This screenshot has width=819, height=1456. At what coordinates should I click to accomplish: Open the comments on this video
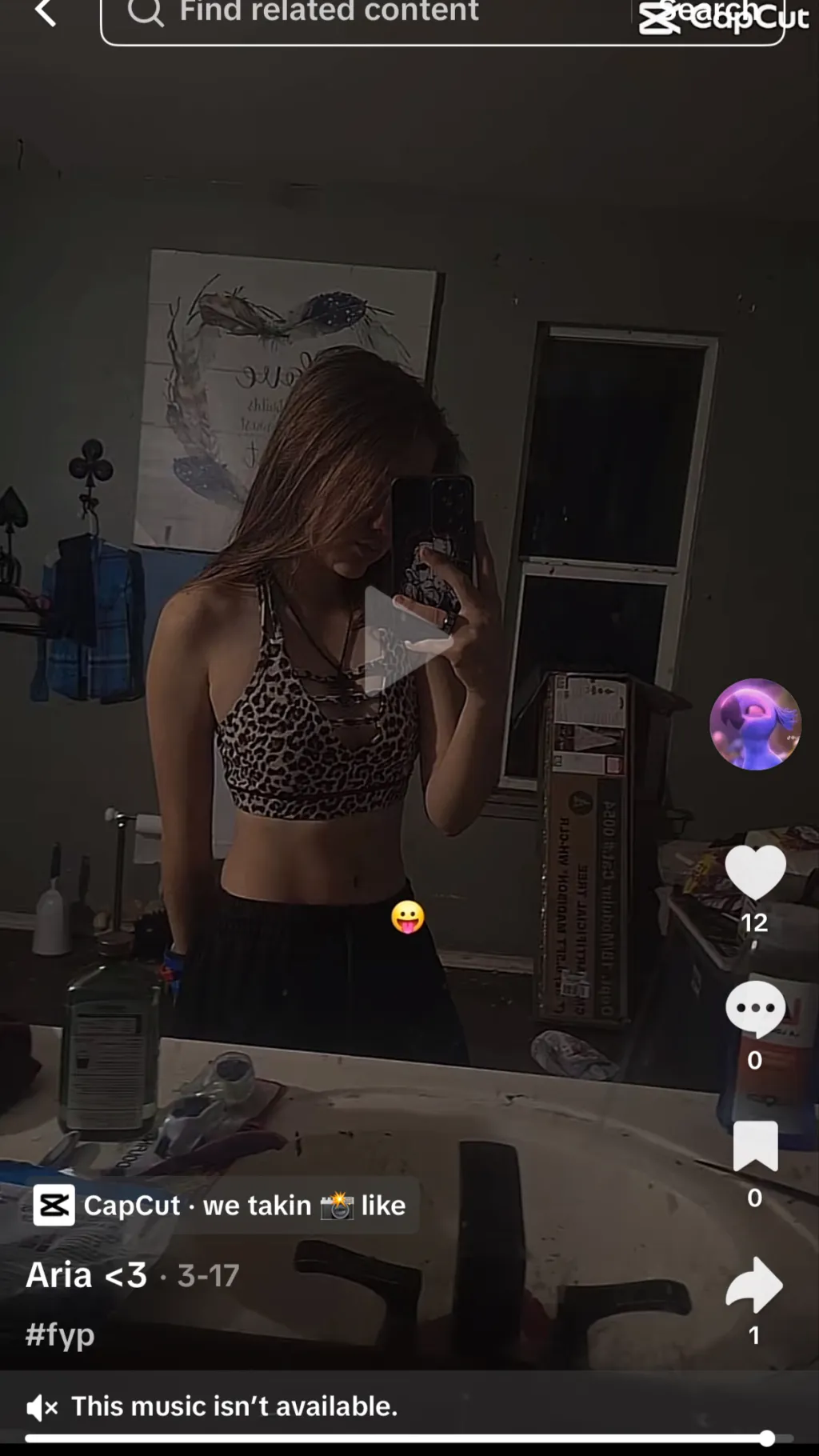click(755, 1010)
